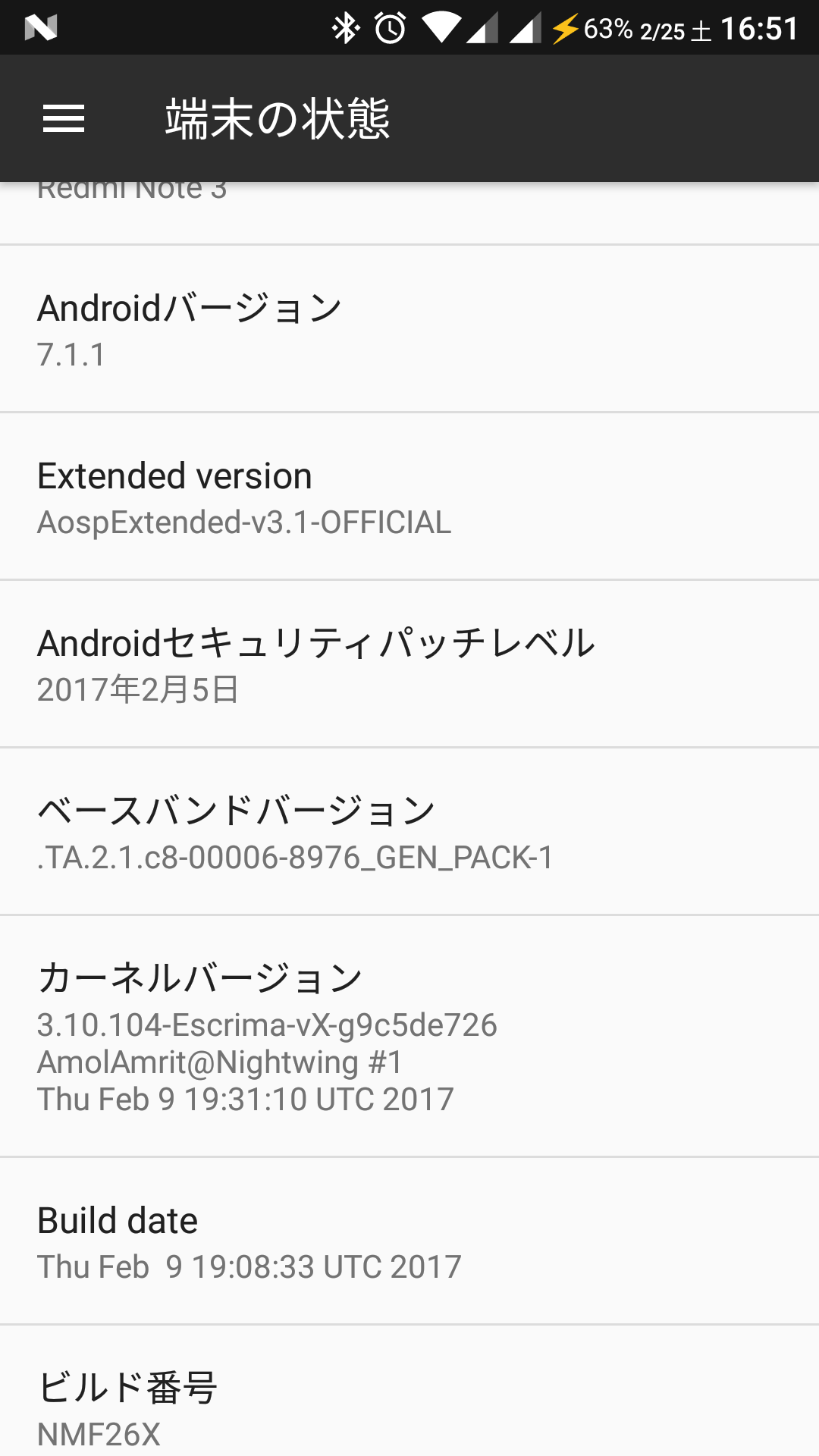Open Androidセキュリティパッチレベル entry

(x=409, y=664)
